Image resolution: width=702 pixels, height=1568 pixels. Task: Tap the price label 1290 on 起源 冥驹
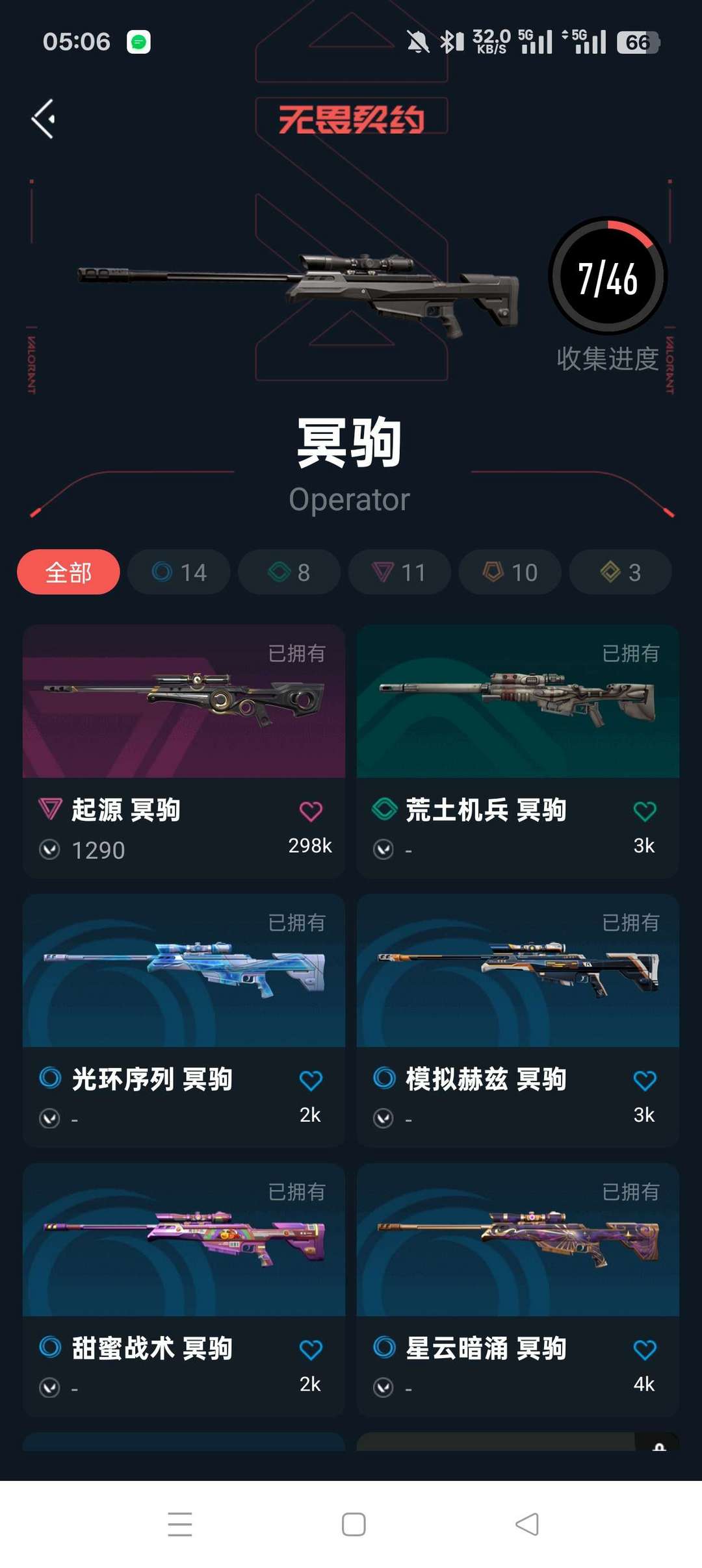(x=97, y=849)
